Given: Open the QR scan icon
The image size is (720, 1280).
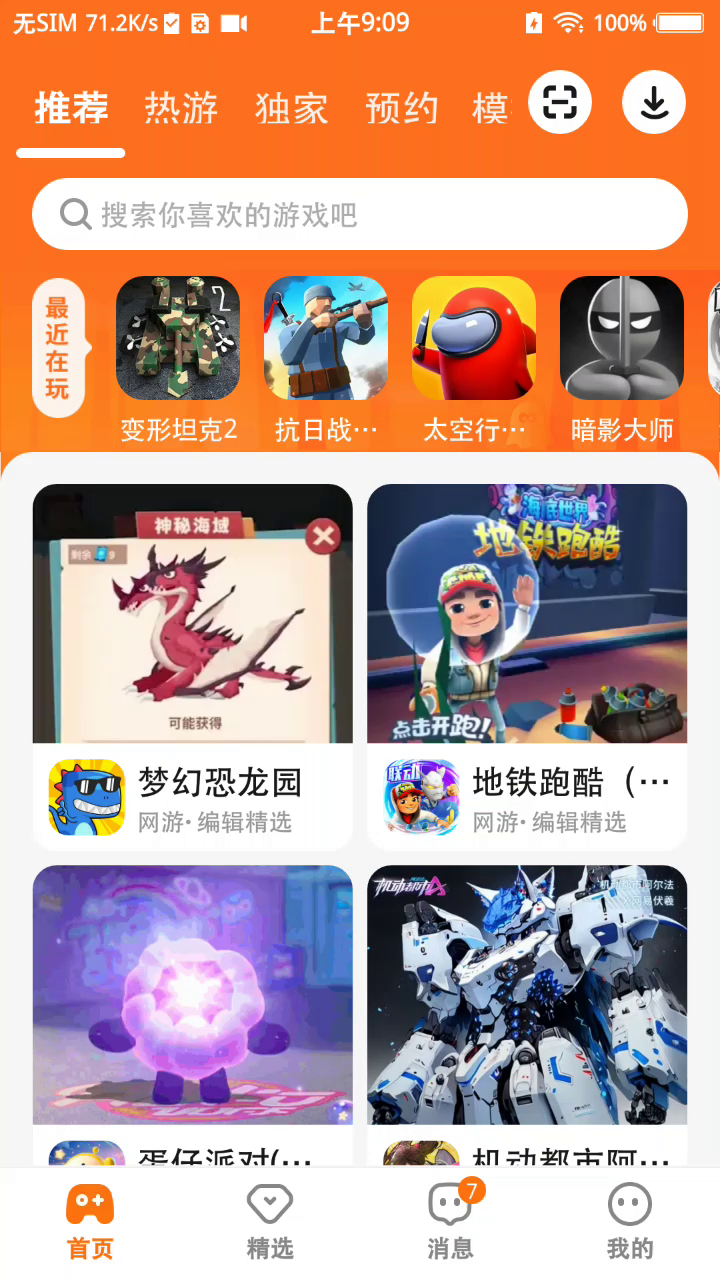Looking at the screenshot, I should [560, 102].
